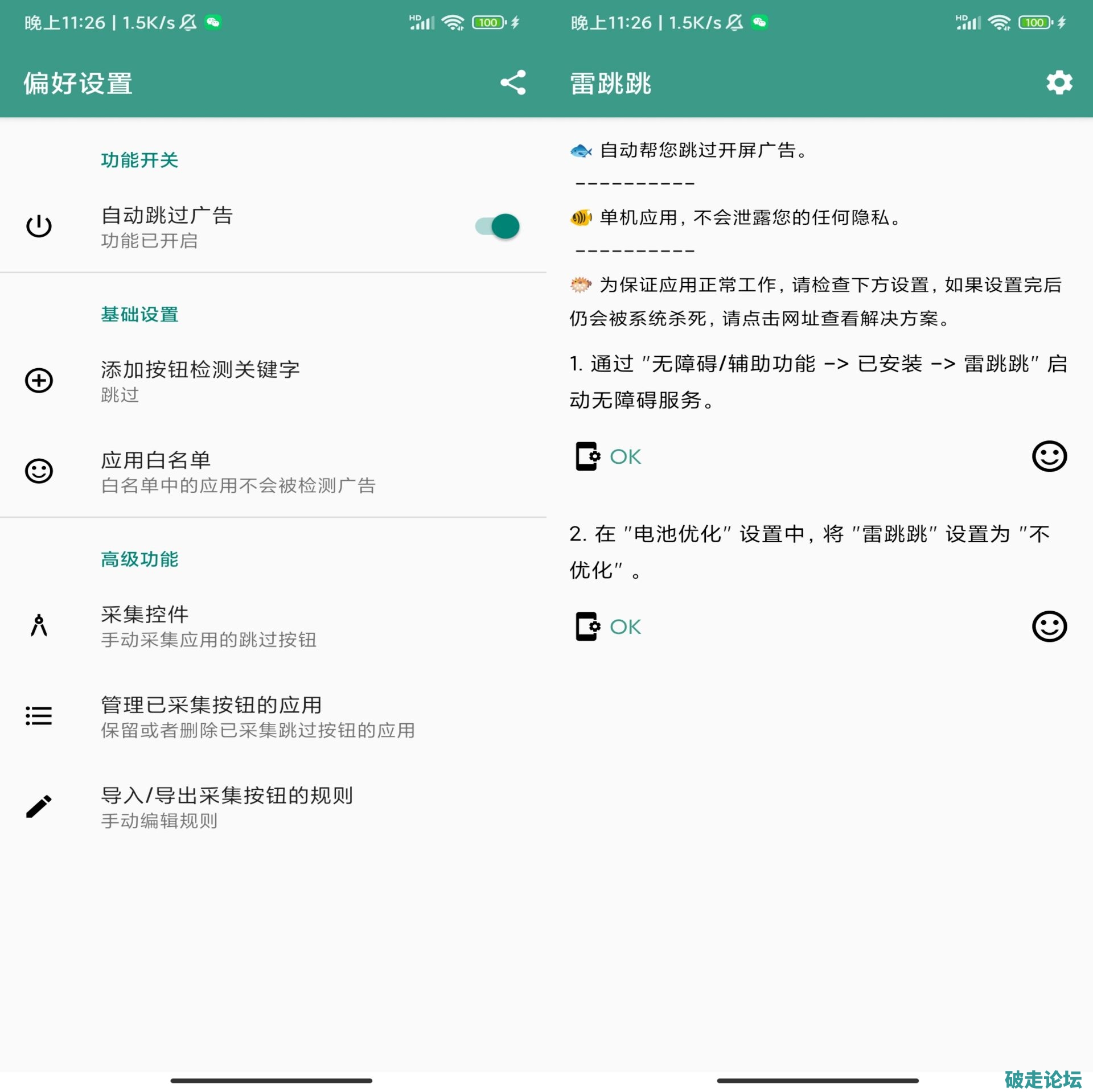Image resolution: width=1093 pixels, height=1092 pixels.
Task: Tap OK under the accessibility service step
Action: (624, 456)
